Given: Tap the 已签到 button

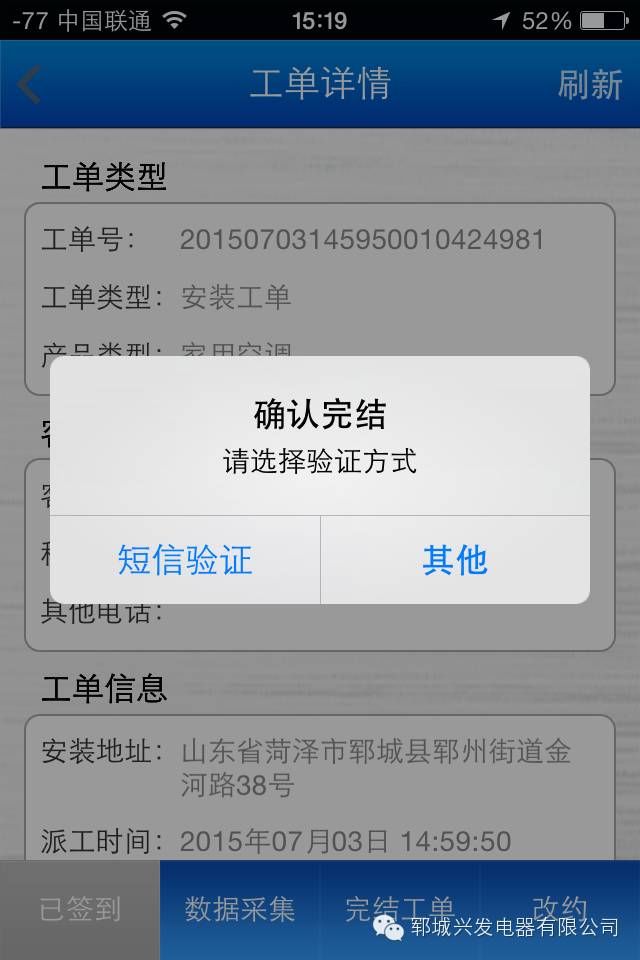Looking at the screenshot, I should pyautogui.click(x=80, y=909).
